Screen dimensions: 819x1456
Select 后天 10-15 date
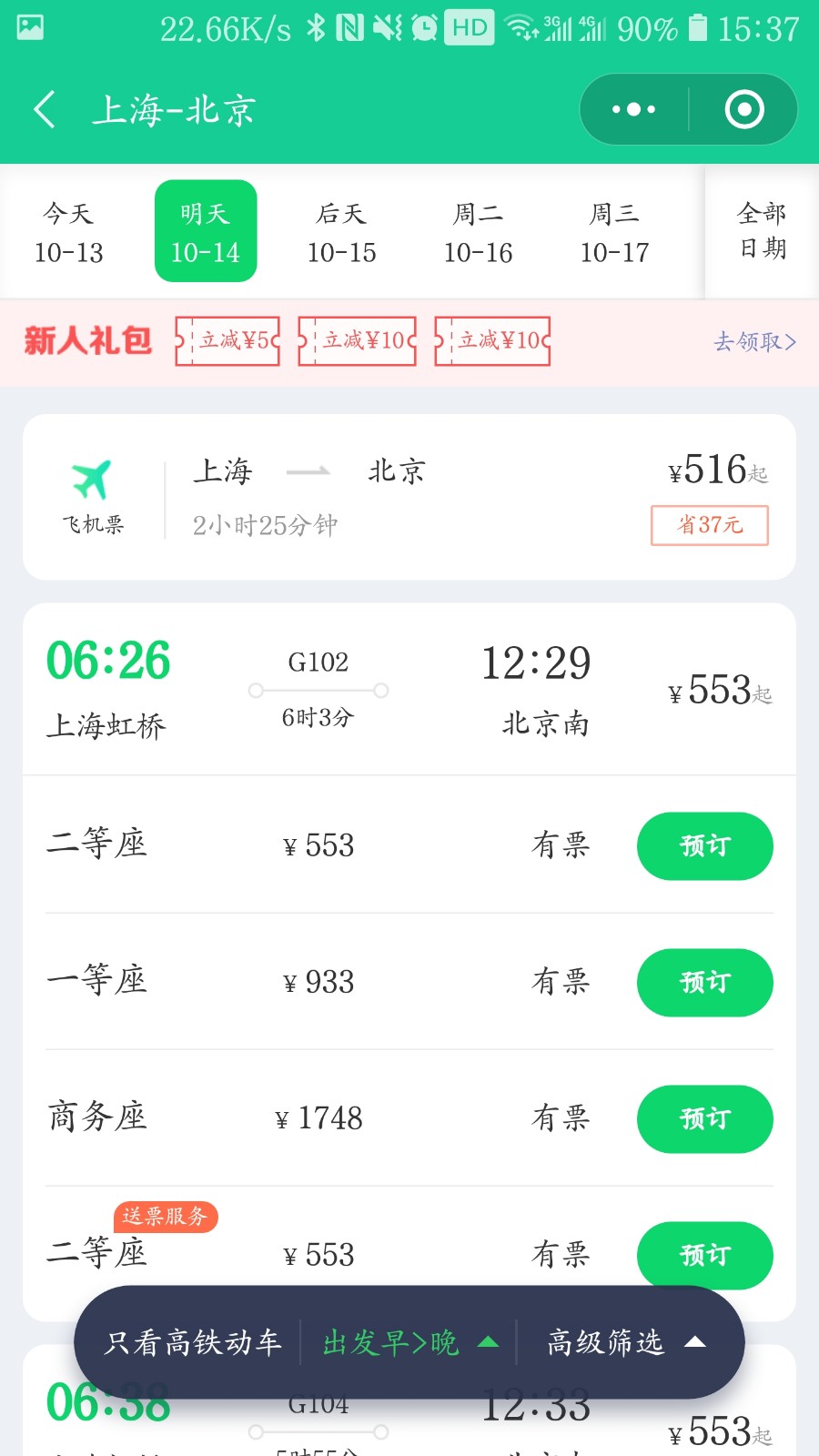[341, 233]
